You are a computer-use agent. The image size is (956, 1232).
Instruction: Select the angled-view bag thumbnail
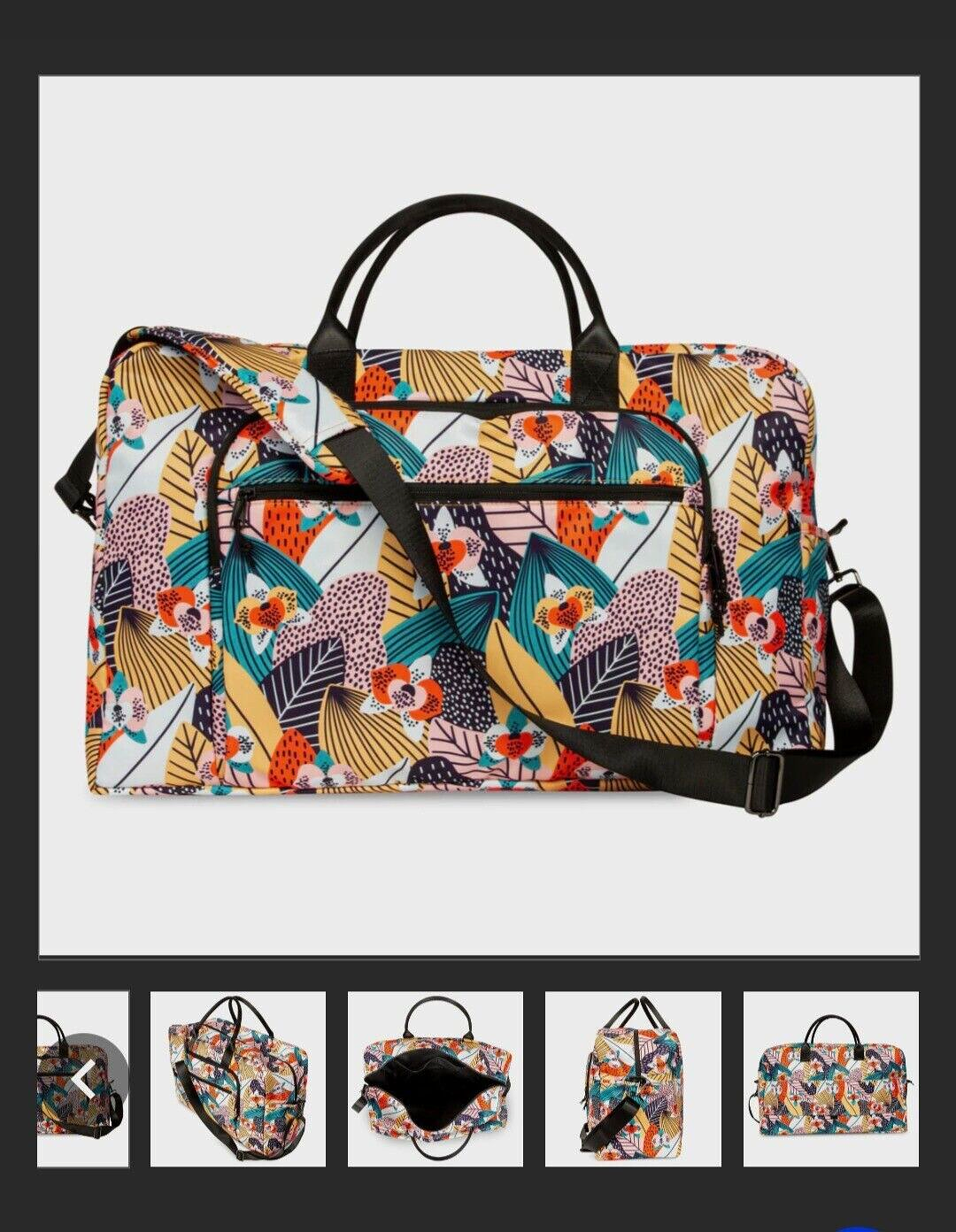pyautogui.click(x=238, y=1079)
